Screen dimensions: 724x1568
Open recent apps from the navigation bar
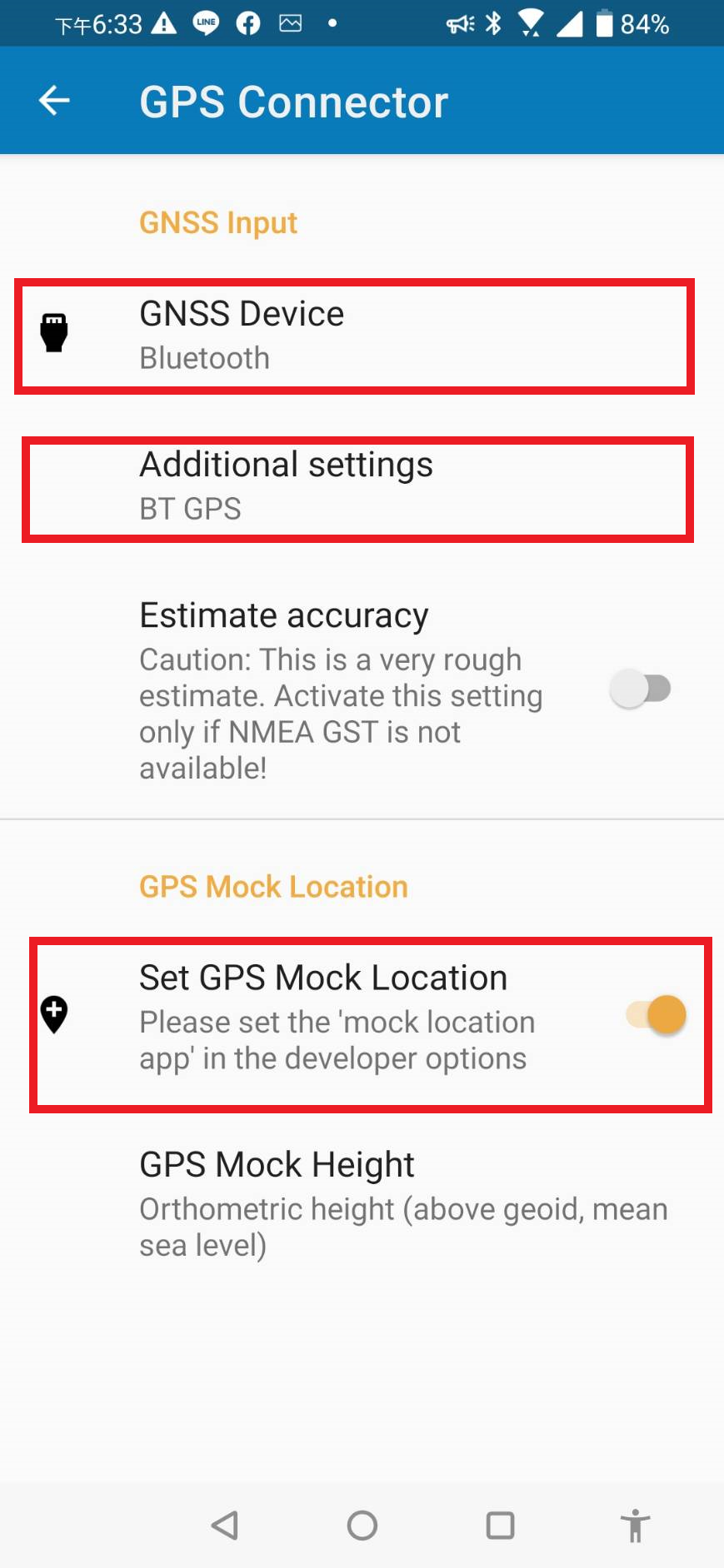(500, 1526)
